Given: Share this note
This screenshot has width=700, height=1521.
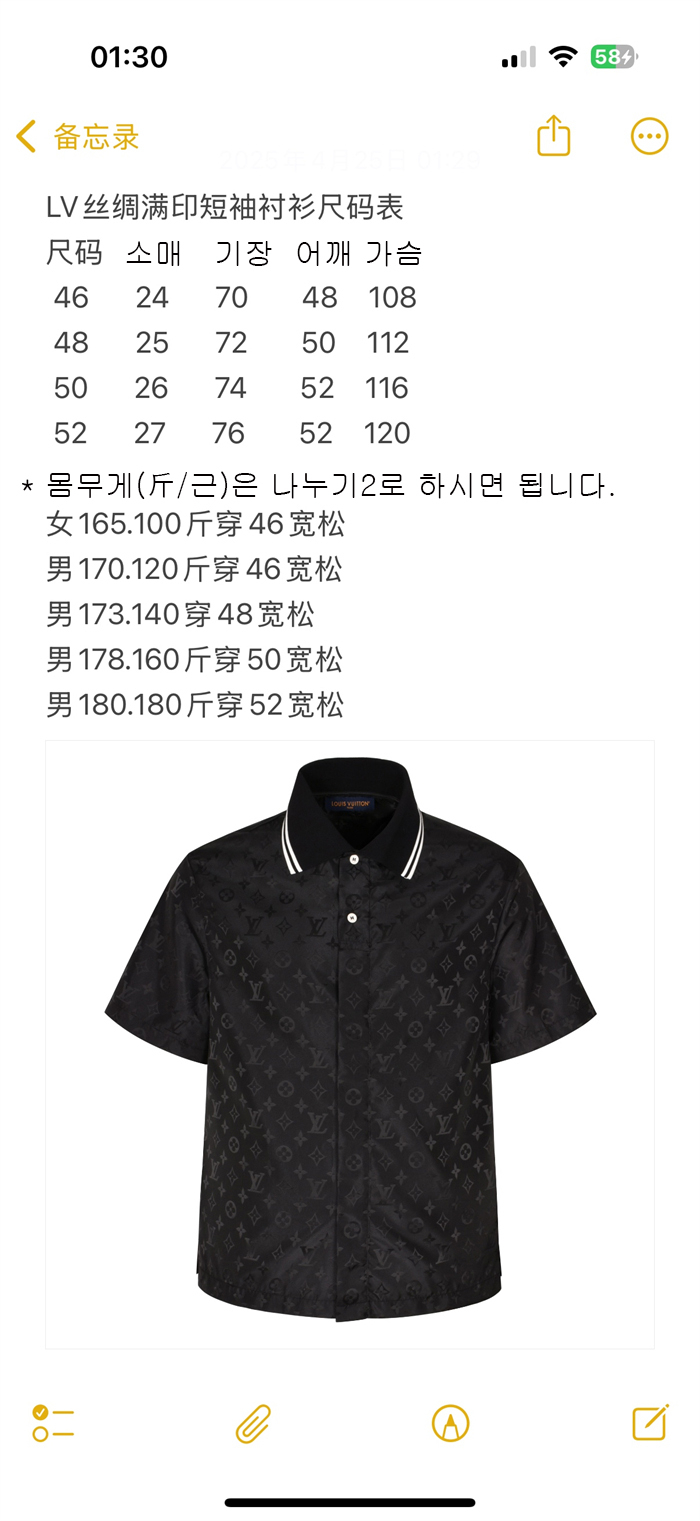Looking at the screenshot, I should pos(553,136).
